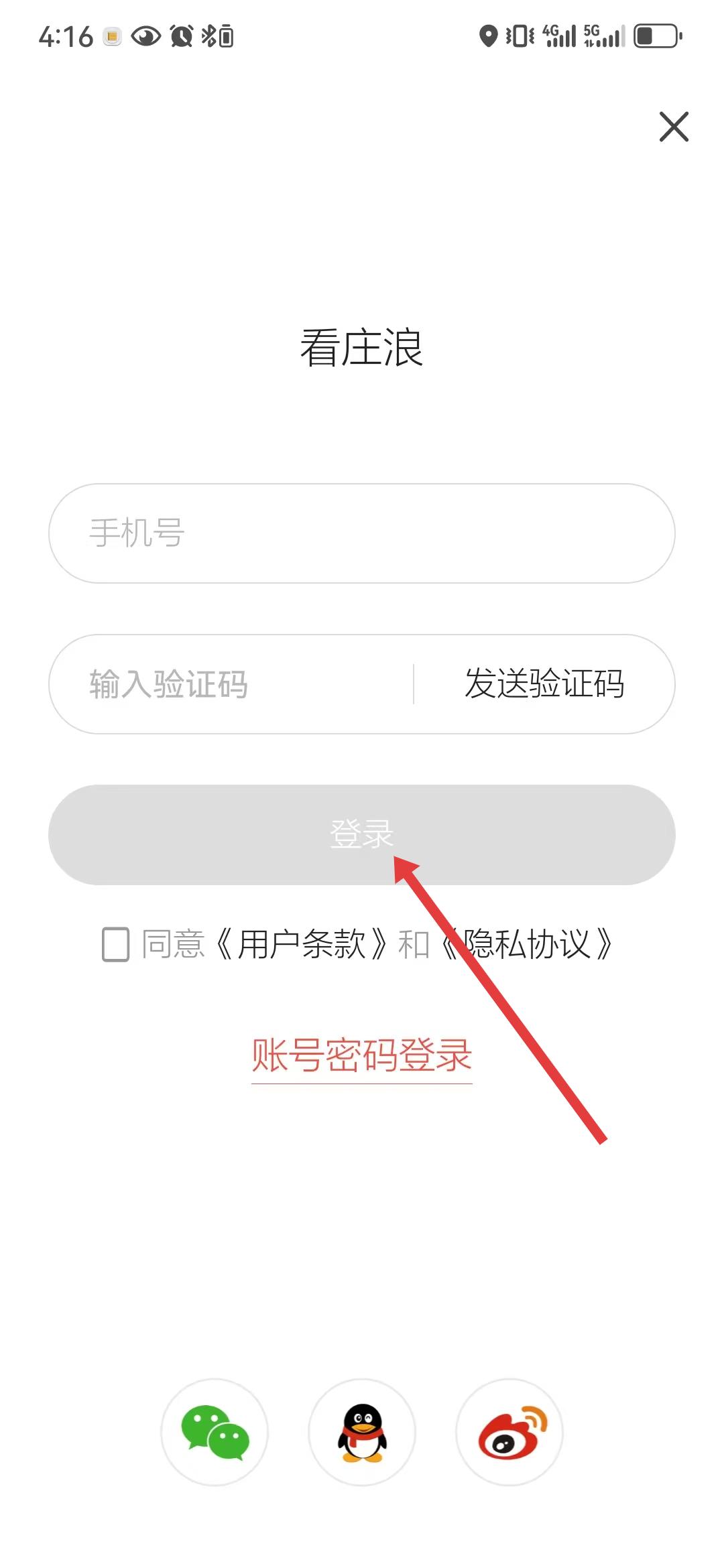Focus the 输入验证码 code field

point(231,684)
